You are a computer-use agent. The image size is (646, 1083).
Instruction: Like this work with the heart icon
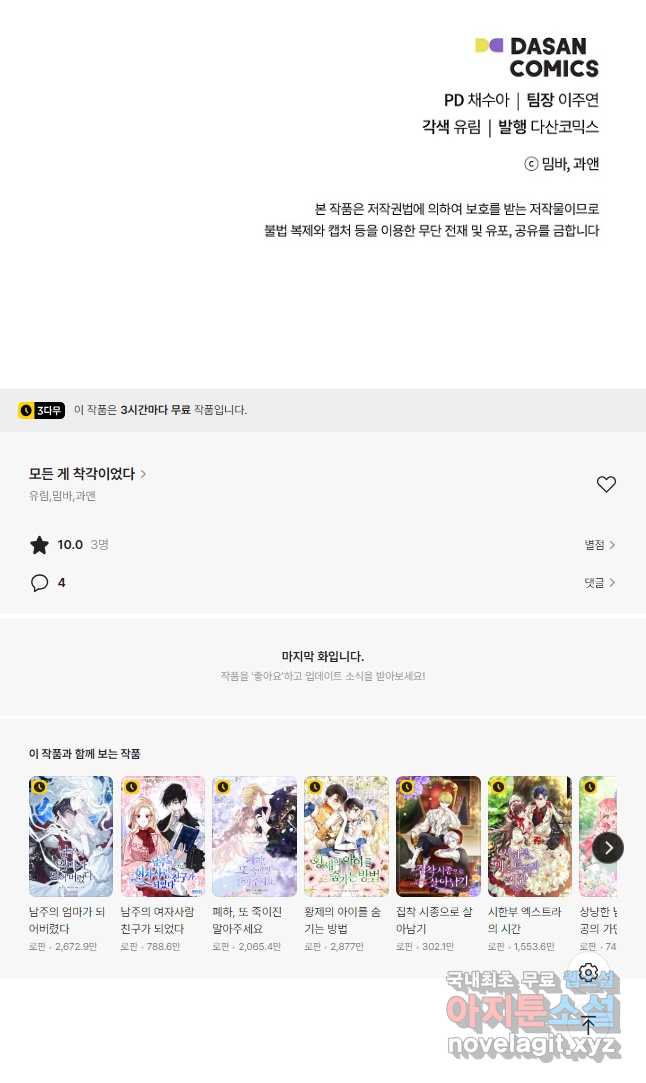pyautogui.click(x=606, y=484)
